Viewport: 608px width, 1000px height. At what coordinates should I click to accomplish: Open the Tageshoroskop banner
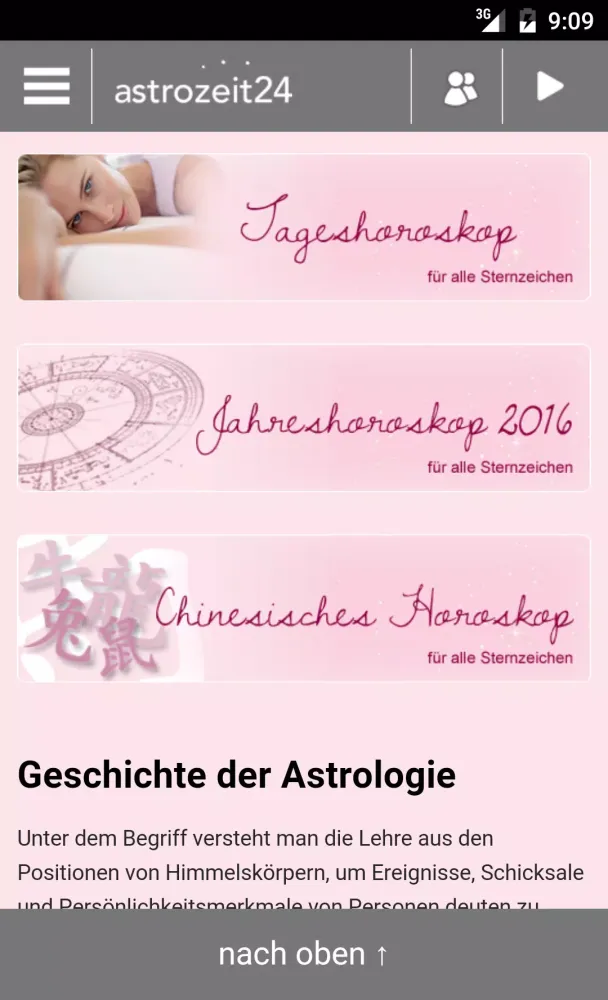[x=304, y=227]
